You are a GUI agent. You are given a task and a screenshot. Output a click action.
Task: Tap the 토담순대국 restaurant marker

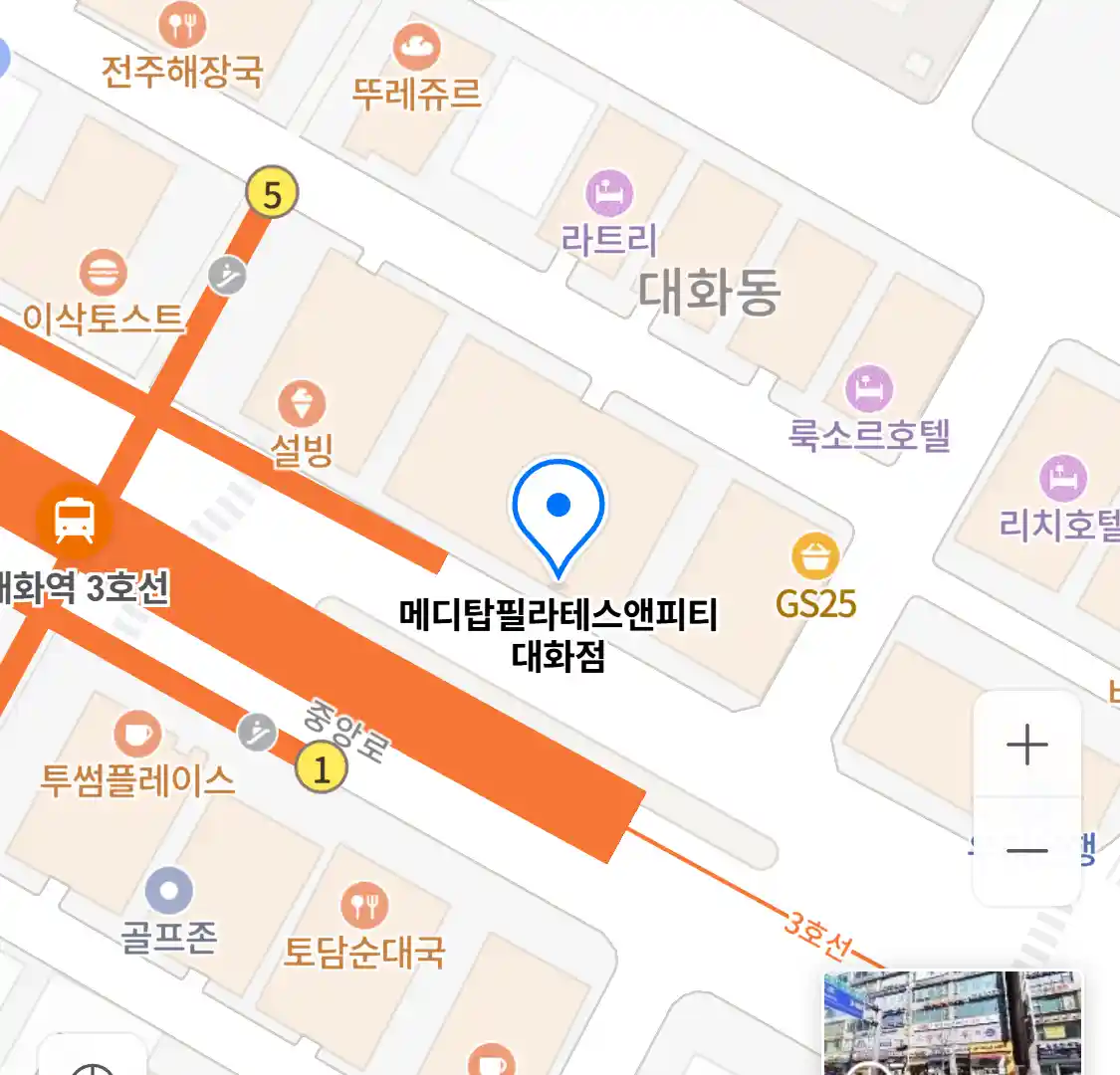click(364, 906)
